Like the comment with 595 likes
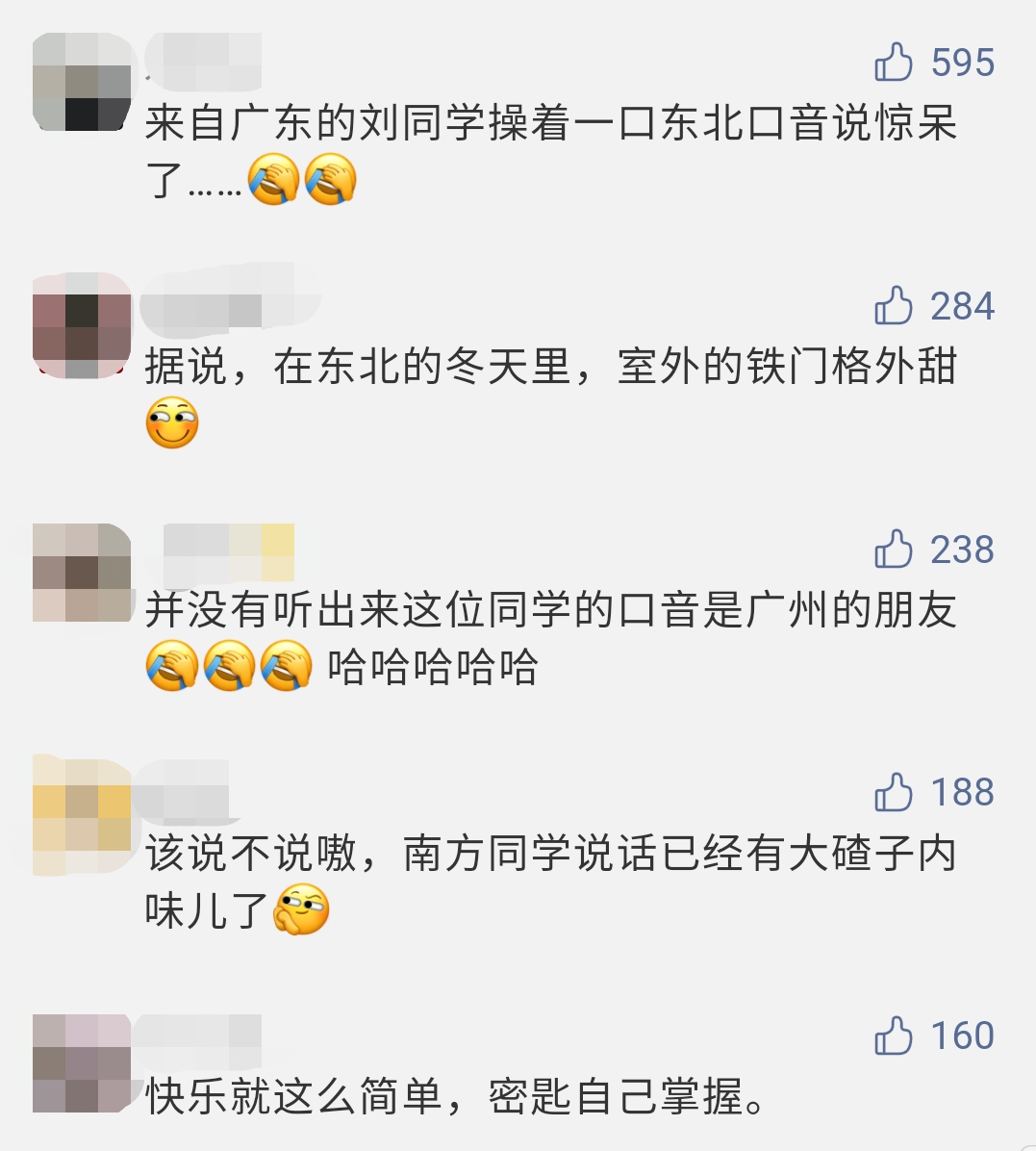Viewport: 1036px width, 1151px height. click(x=893, y=63)
